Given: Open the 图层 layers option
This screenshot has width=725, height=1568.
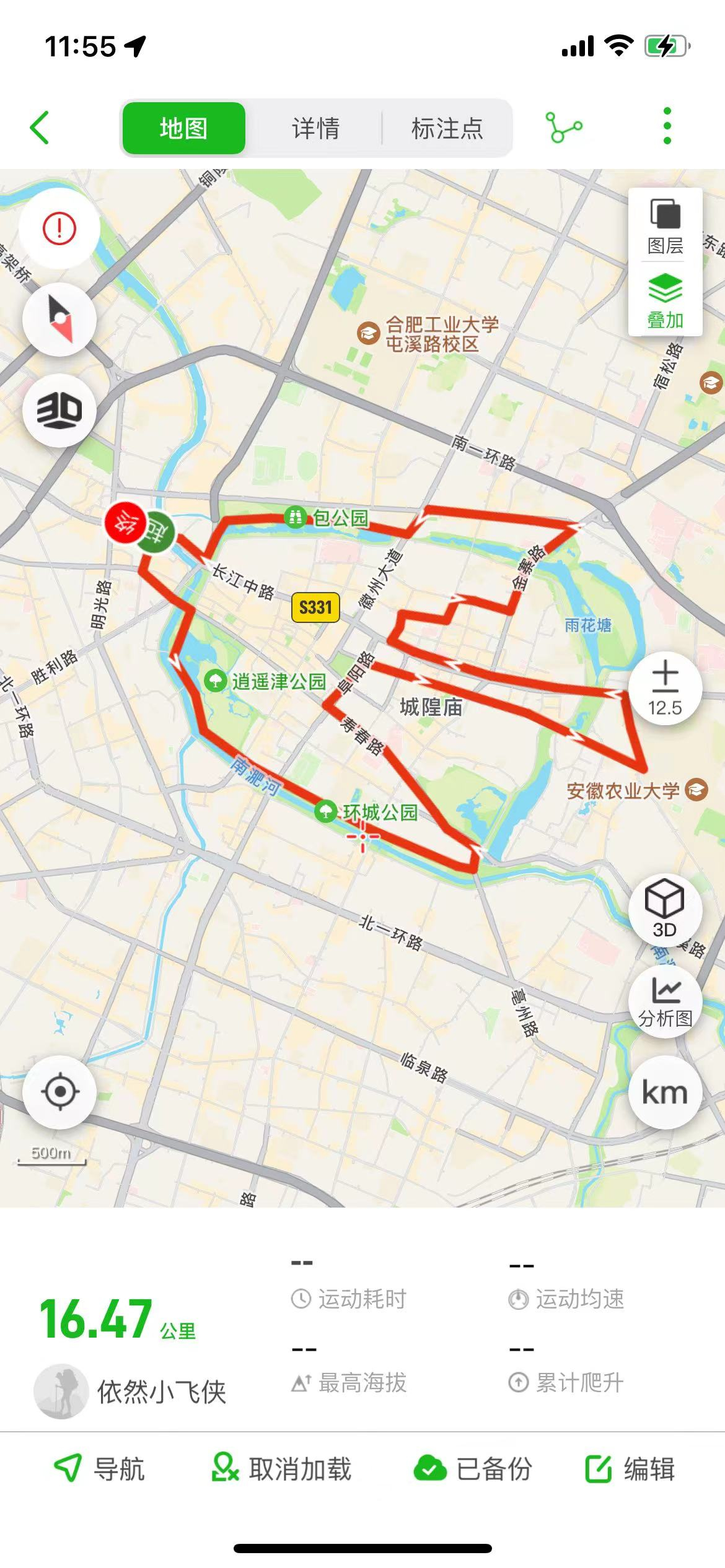Looking at the screenshot, I should click(665, 227).
